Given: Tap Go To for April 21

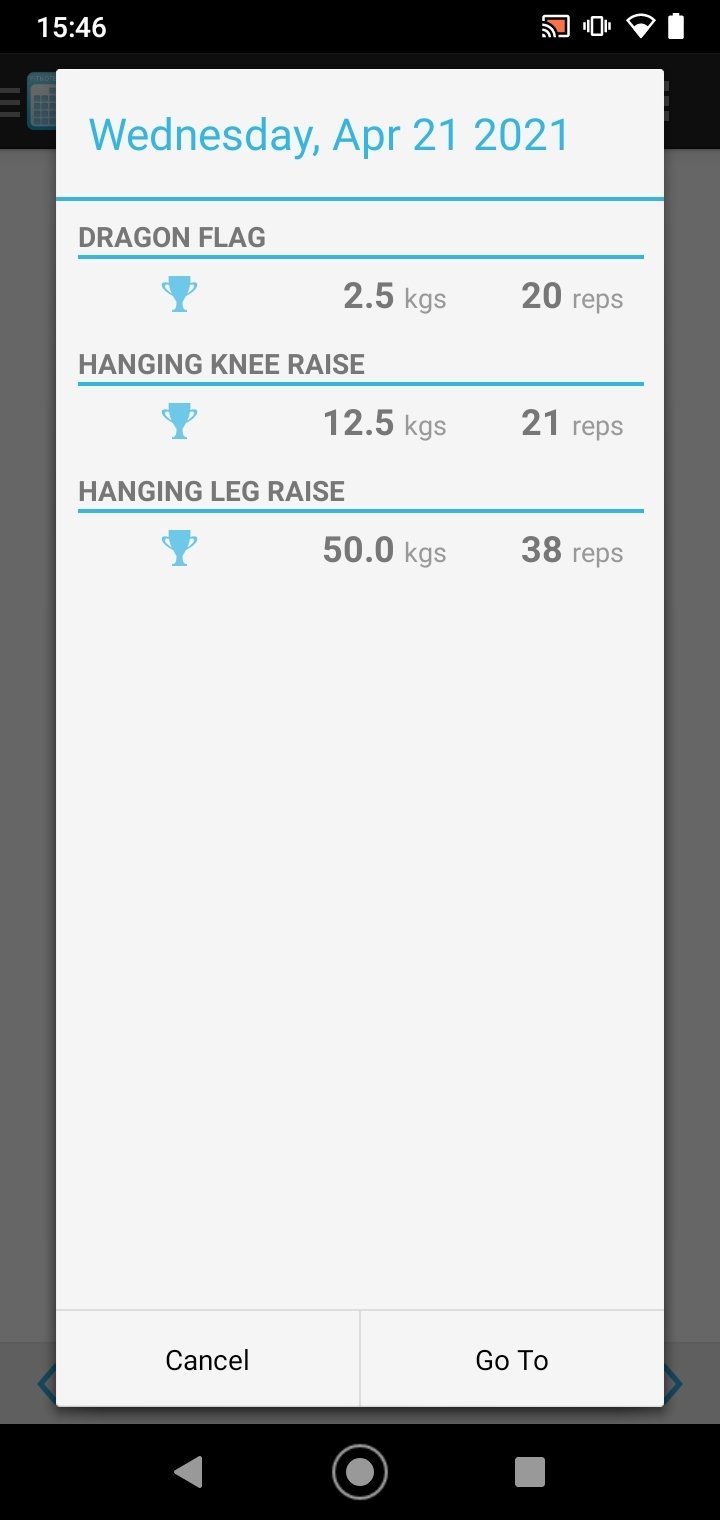Looking at the screenshot, I should [512, 1359].
